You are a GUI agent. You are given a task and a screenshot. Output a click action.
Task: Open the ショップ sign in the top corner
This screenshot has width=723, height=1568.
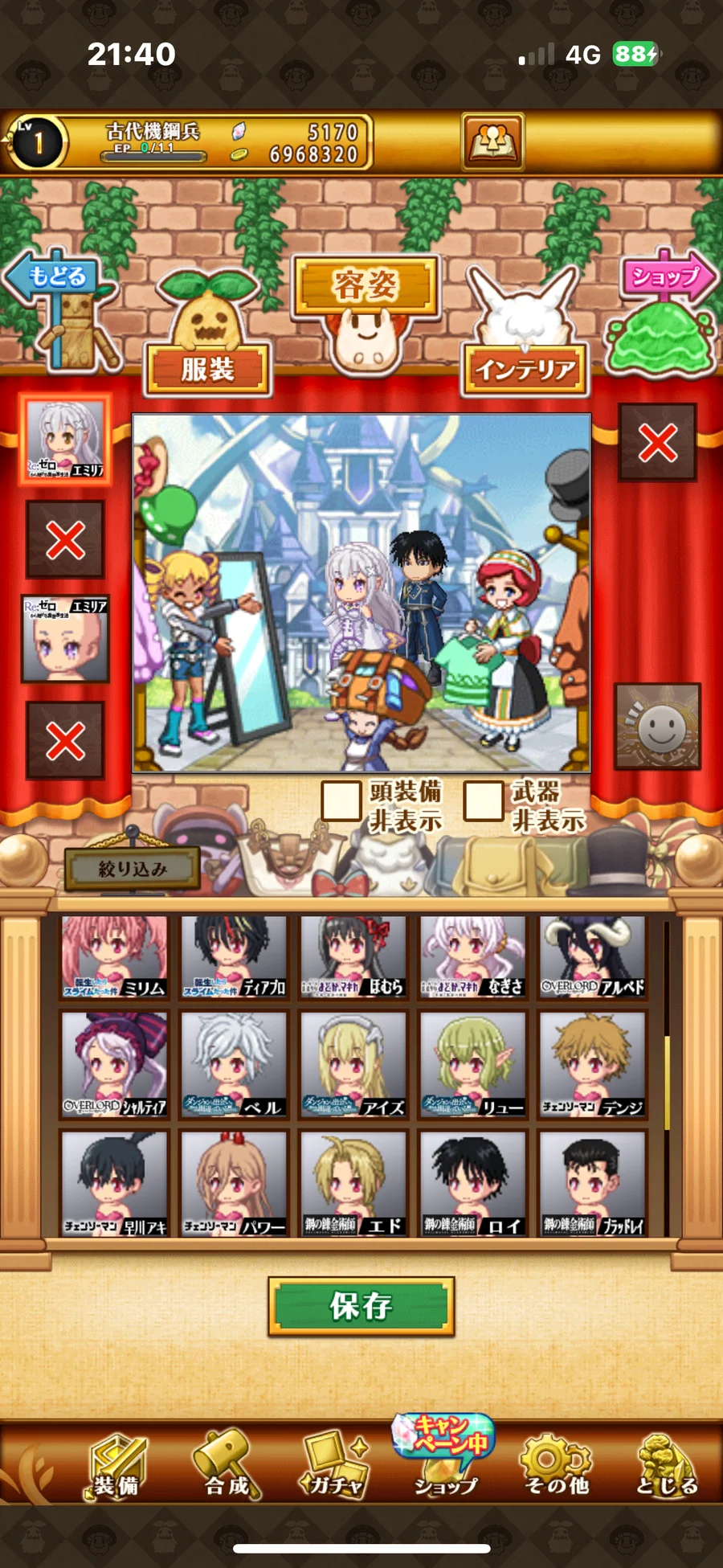(666, 277)
